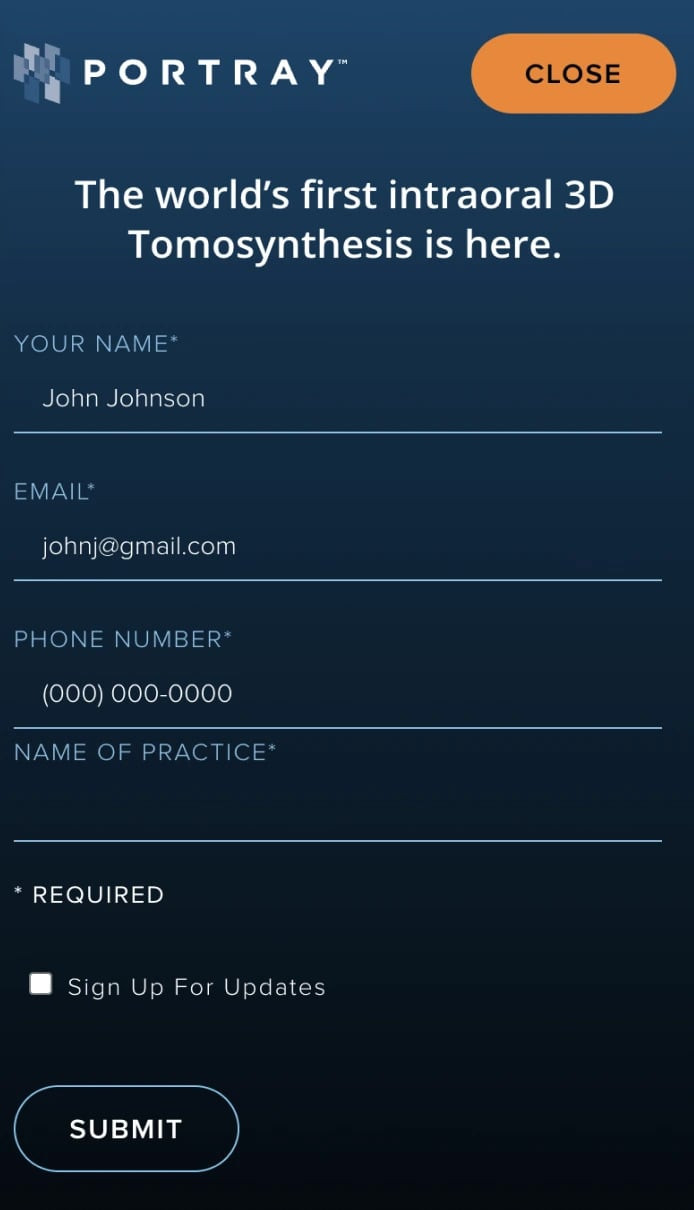This screenshot has height=1210, width=694.
Task: Submit the contact form
Action: pyautogui.click(x=126, y=1128)
